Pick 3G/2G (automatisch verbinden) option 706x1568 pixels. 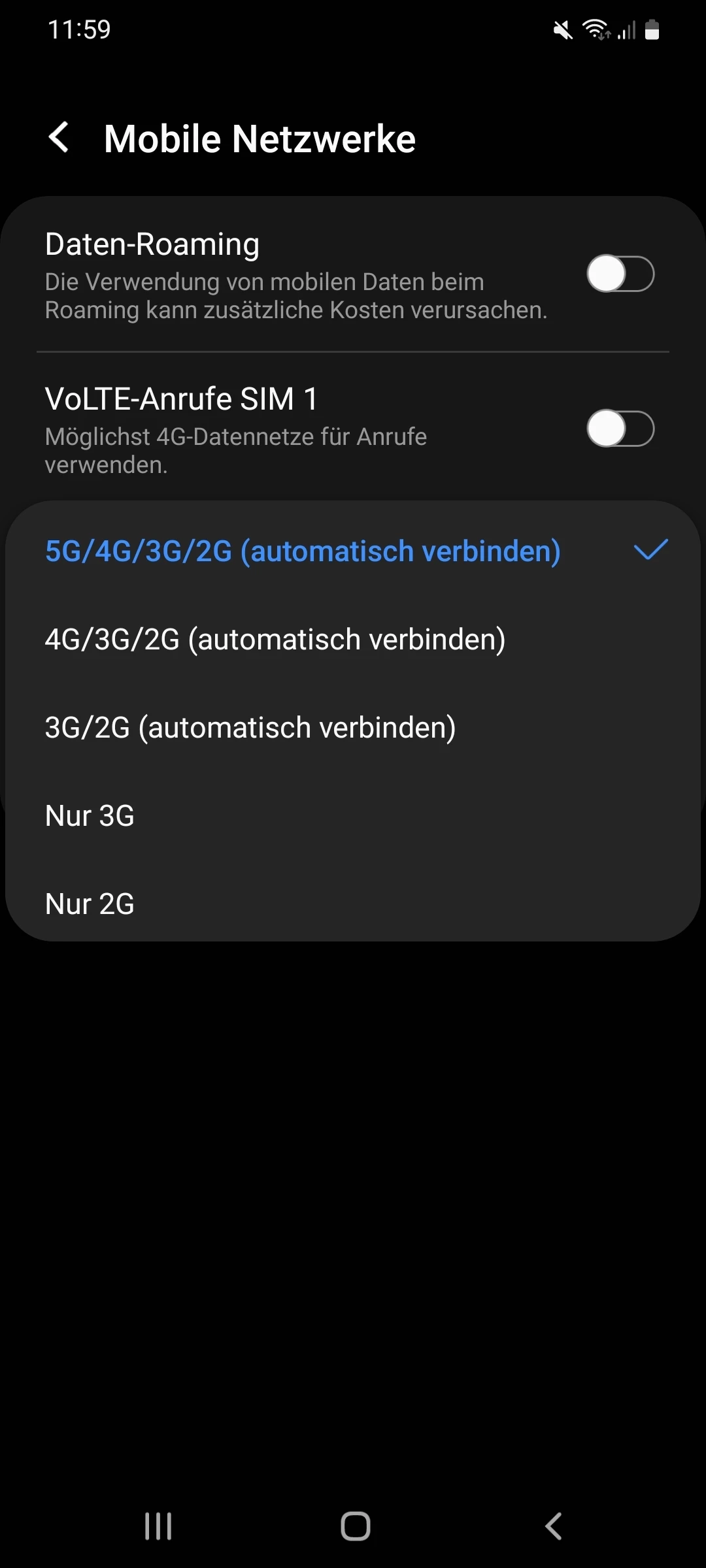point(250,727)
